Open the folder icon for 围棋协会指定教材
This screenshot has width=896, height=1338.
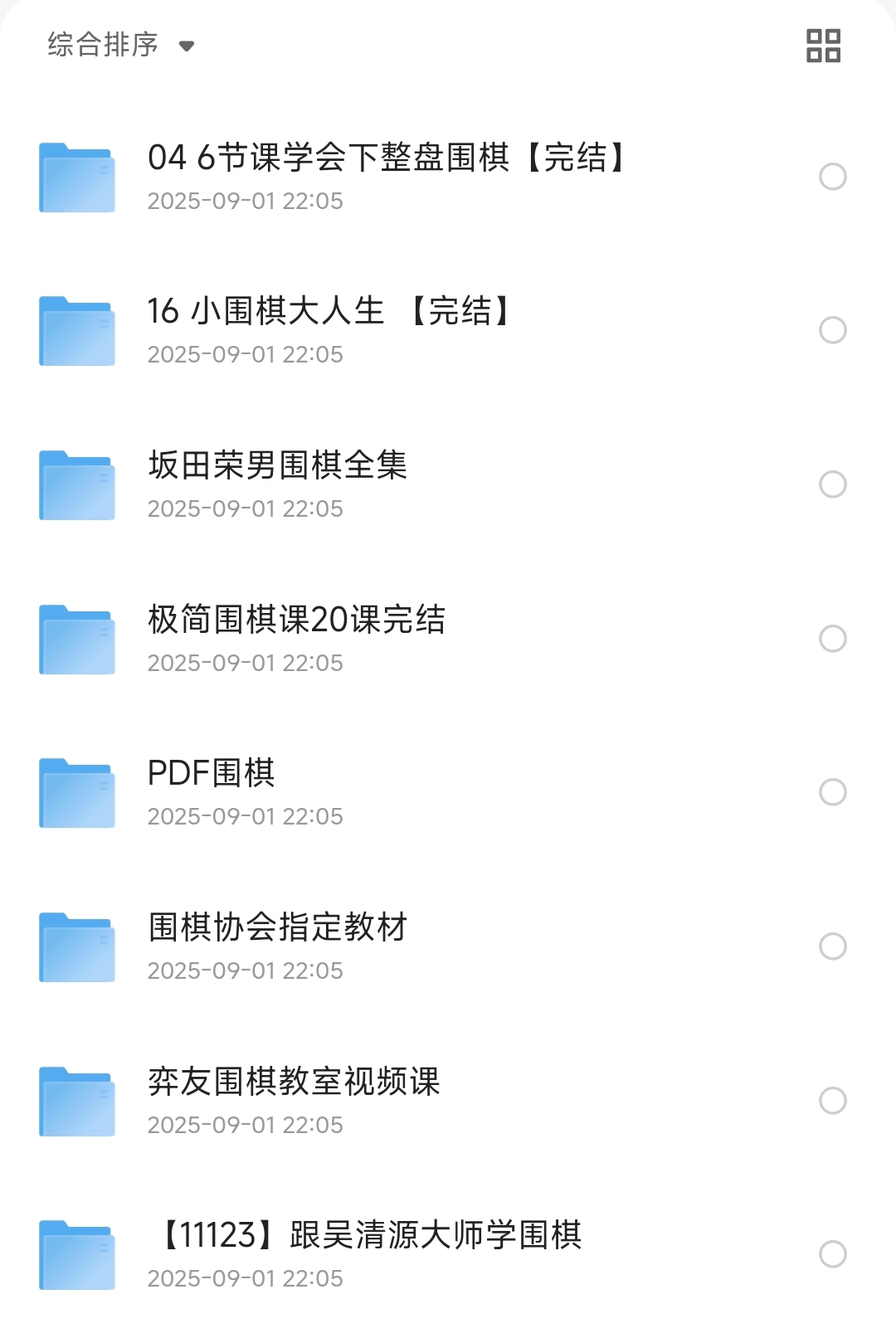tap(75, 945)
